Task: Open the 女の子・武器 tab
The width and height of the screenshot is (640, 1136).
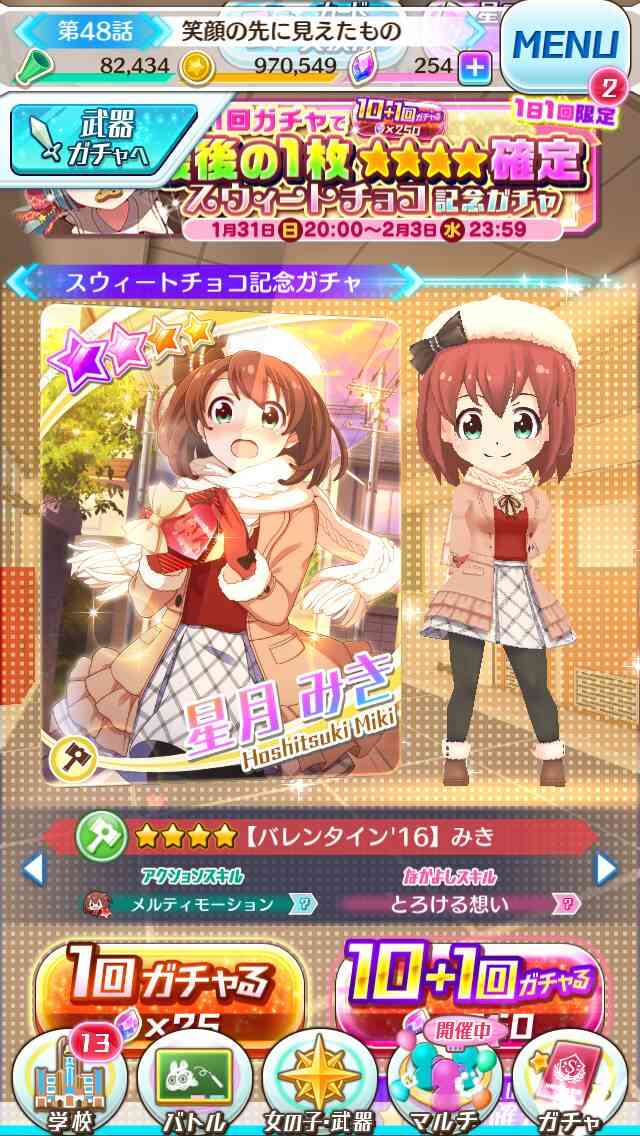Action: click(x=320, y=1085)
